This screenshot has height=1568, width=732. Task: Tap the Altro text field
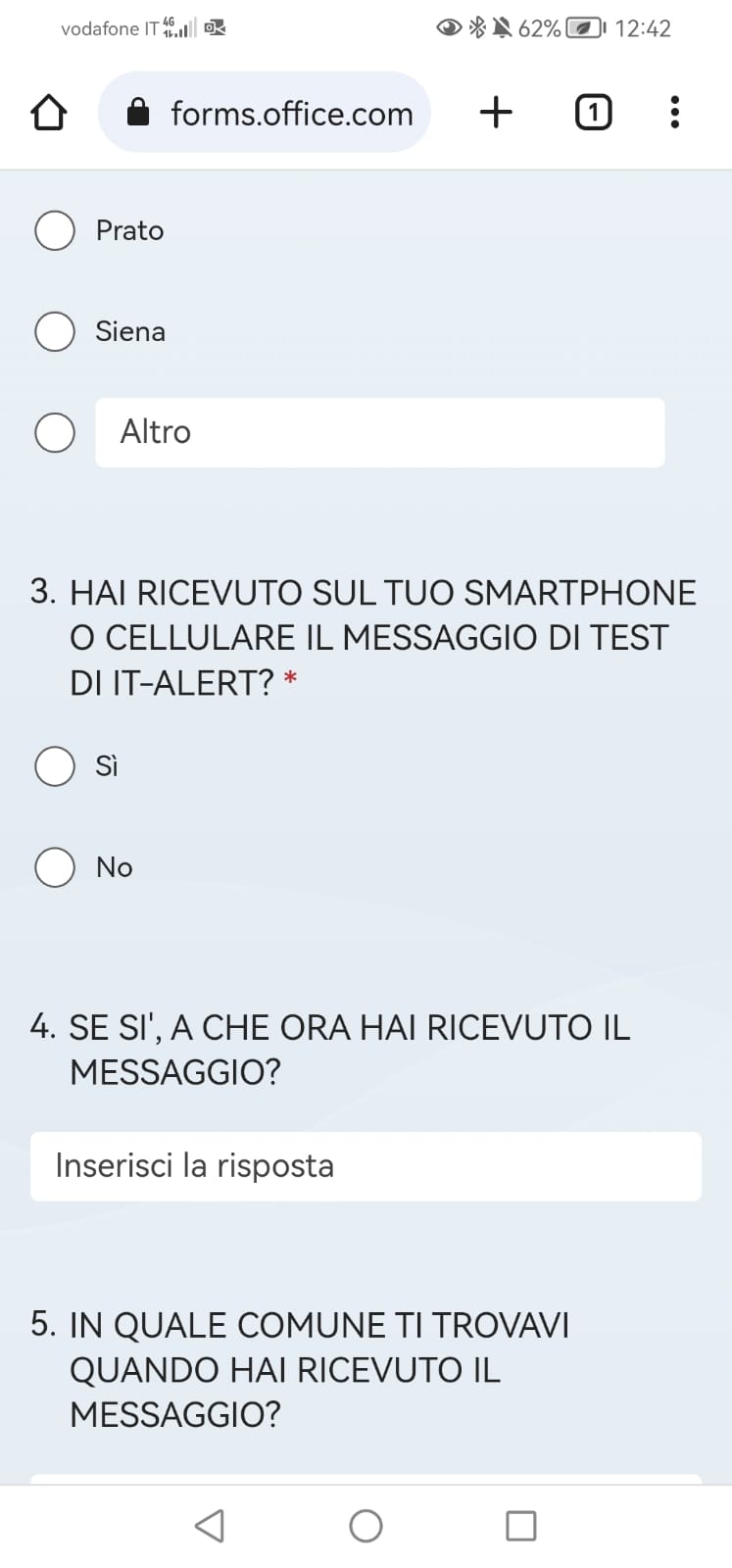pos(380,432)
